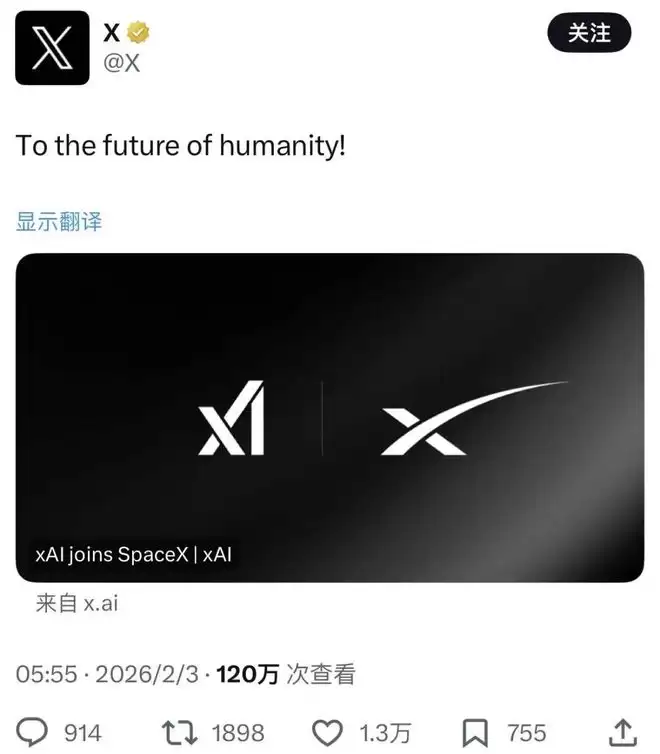Follow the X account with 关注
660x754 pixels.
point(590,33)
